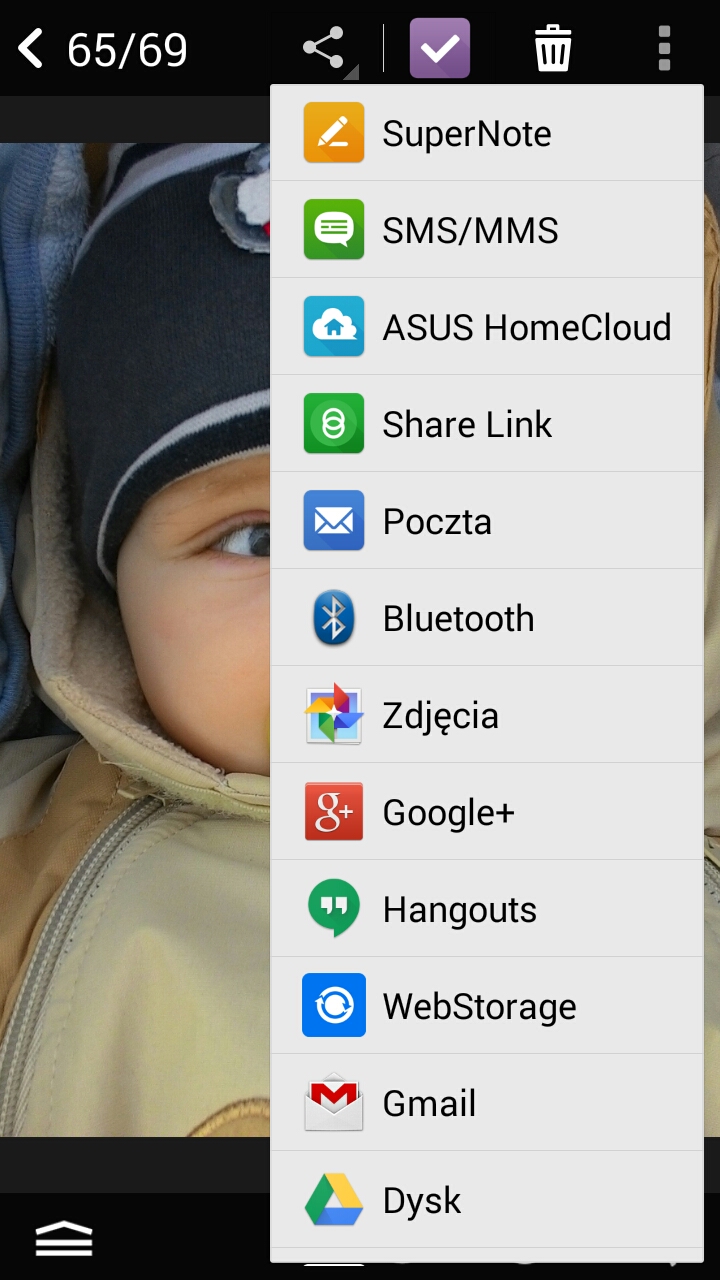Send the photo via SMS/MMS

pyautogui.click(x=486, y=230)
